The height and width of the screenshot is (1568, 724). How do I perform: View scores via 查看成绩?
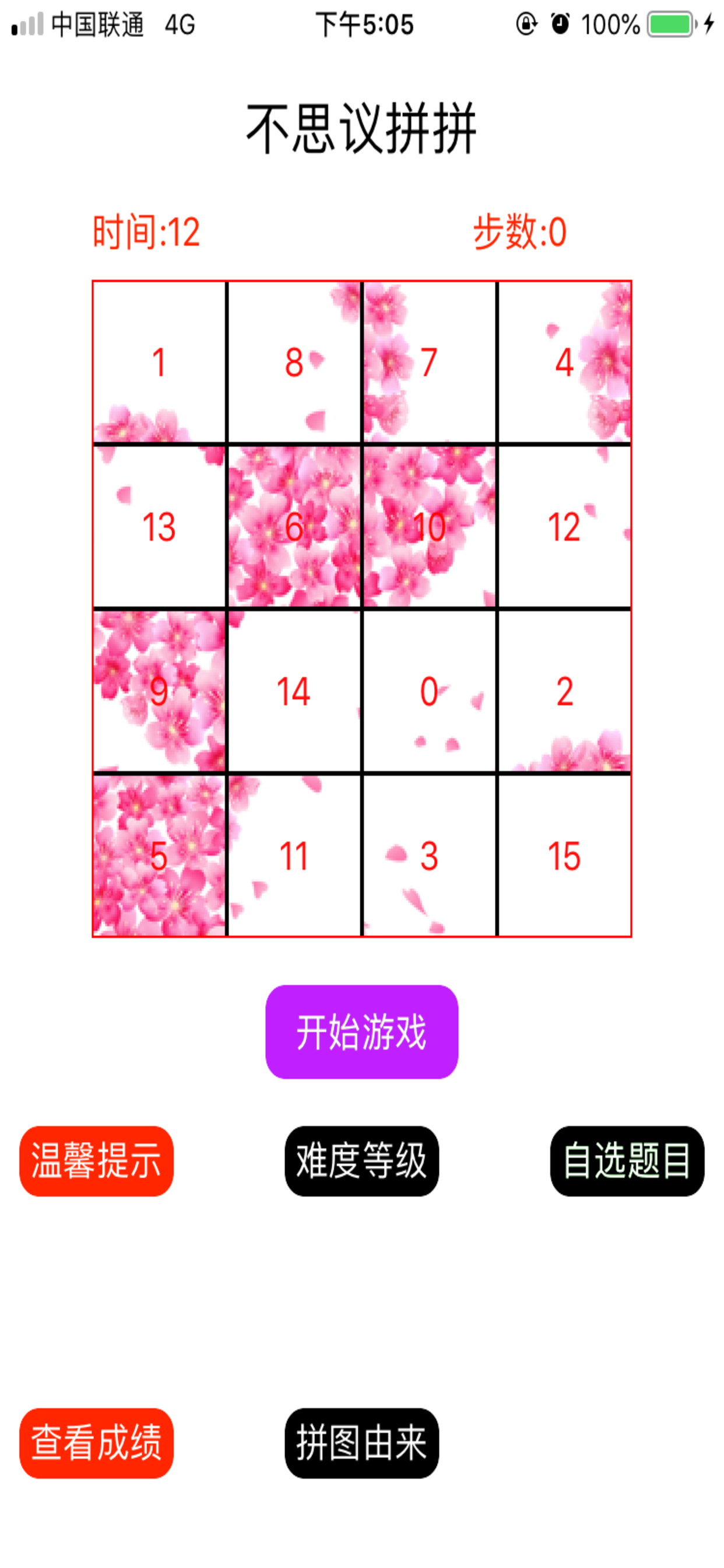coord(96,1443)
